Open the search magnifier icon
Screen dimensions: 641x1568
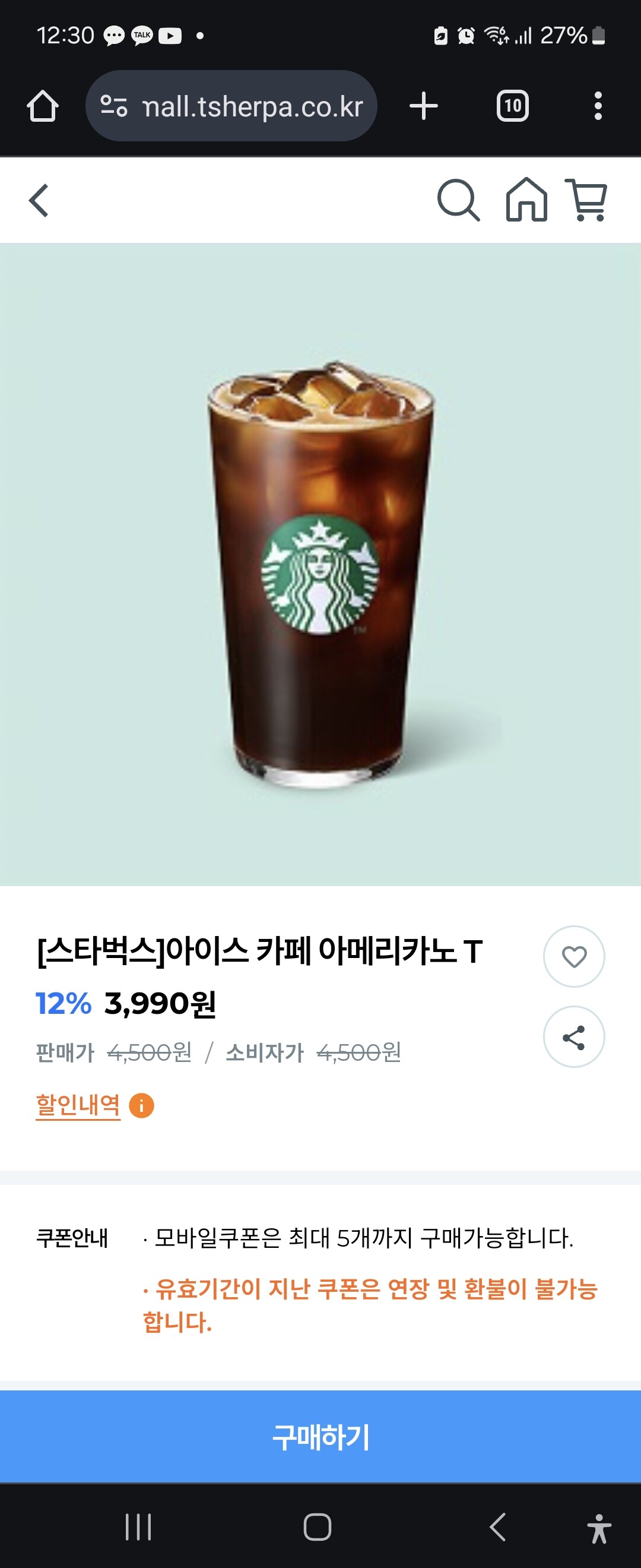[x=458, y=200]
